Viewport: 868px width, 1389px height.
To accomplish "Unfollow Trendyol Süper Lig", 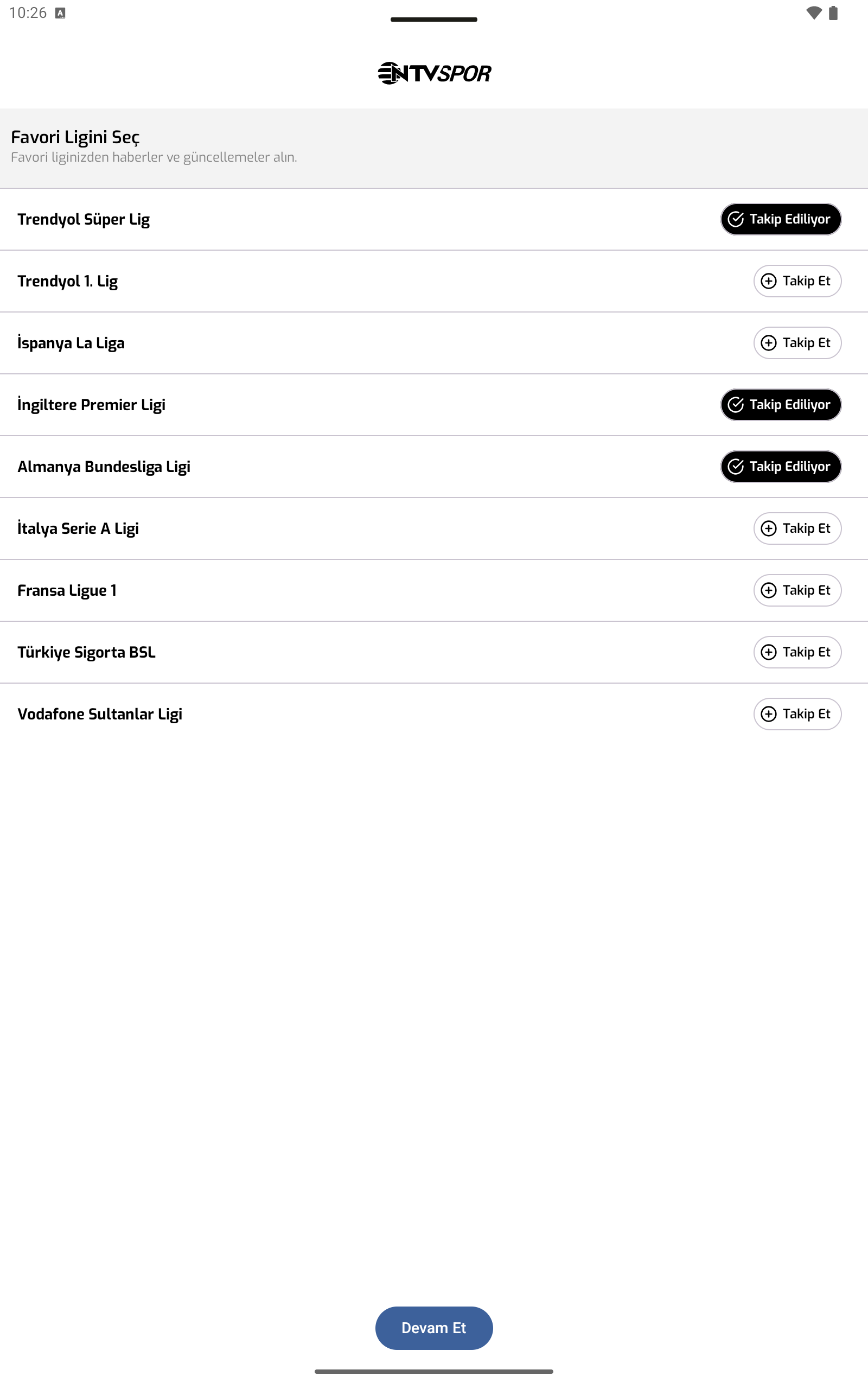I will coord(781,219).
